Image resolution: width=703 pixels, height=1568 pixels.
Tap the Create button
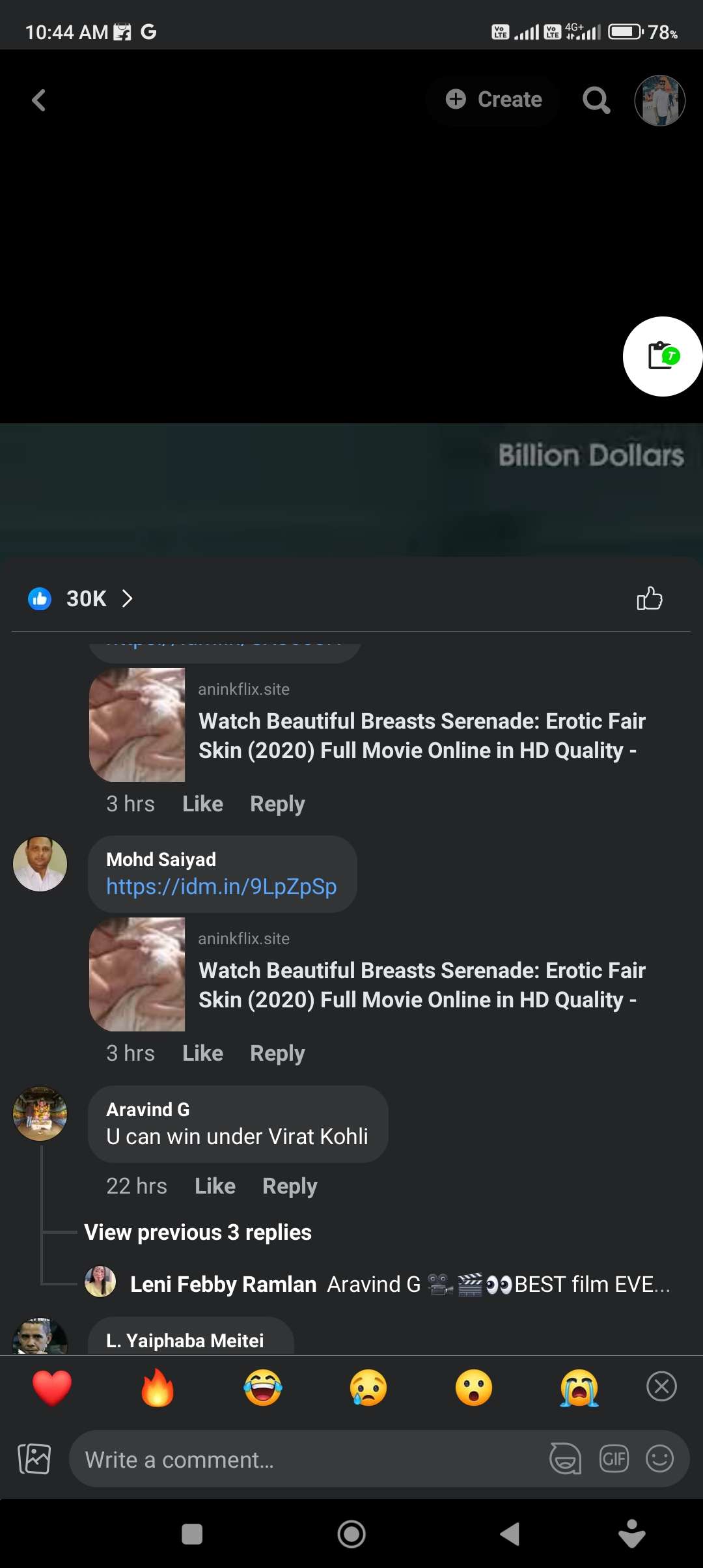click(x=494, y=100)
